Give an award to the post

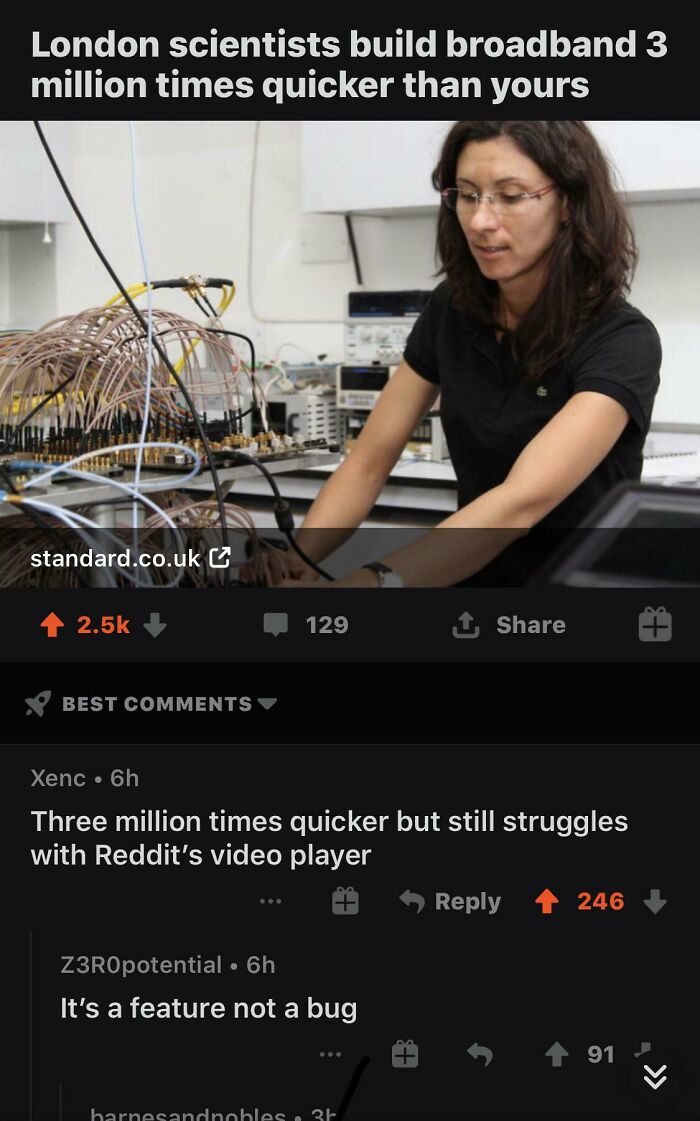click(x=655, y=625)
